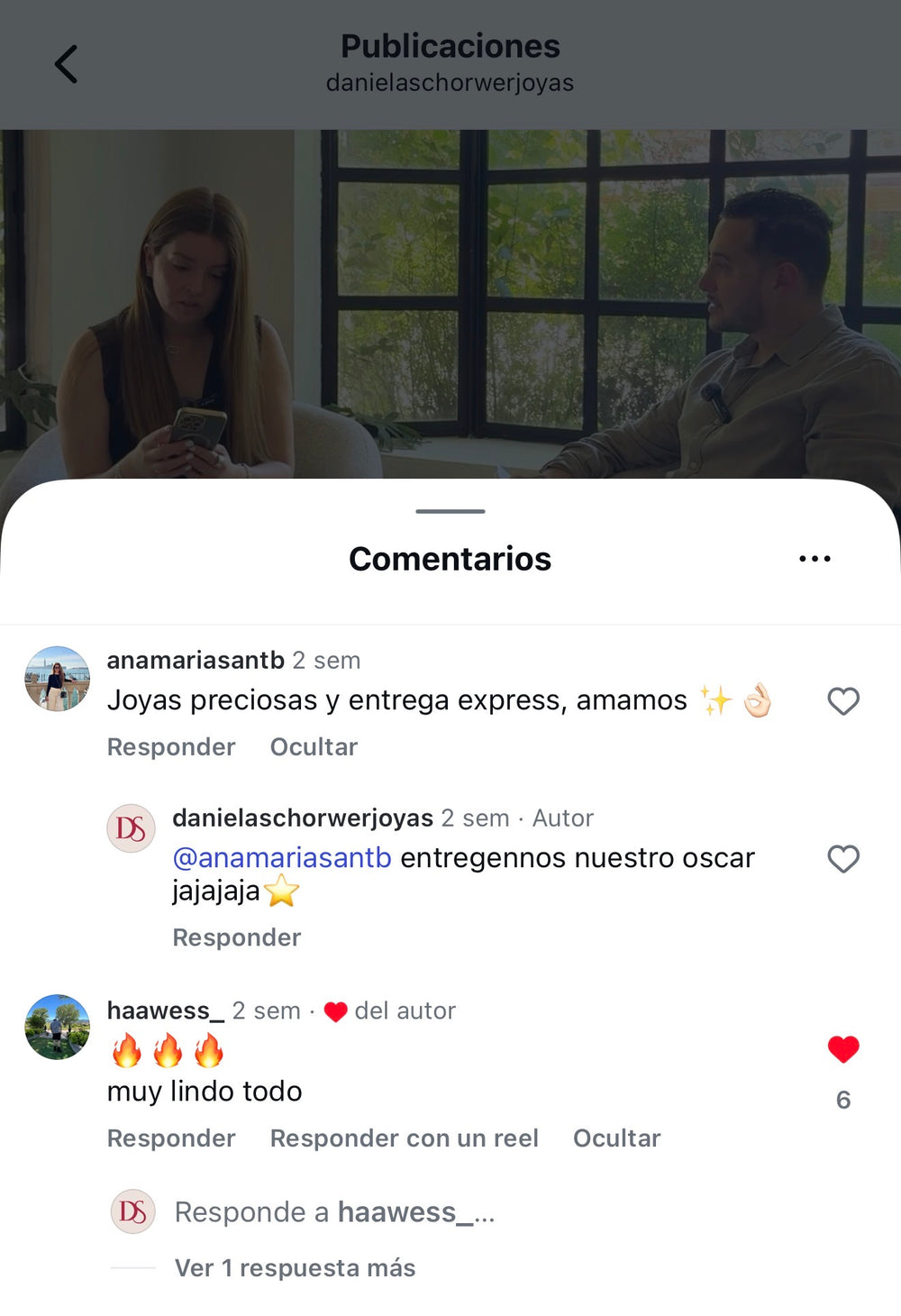Open anamariasantb's profile picture

point(58,679)
